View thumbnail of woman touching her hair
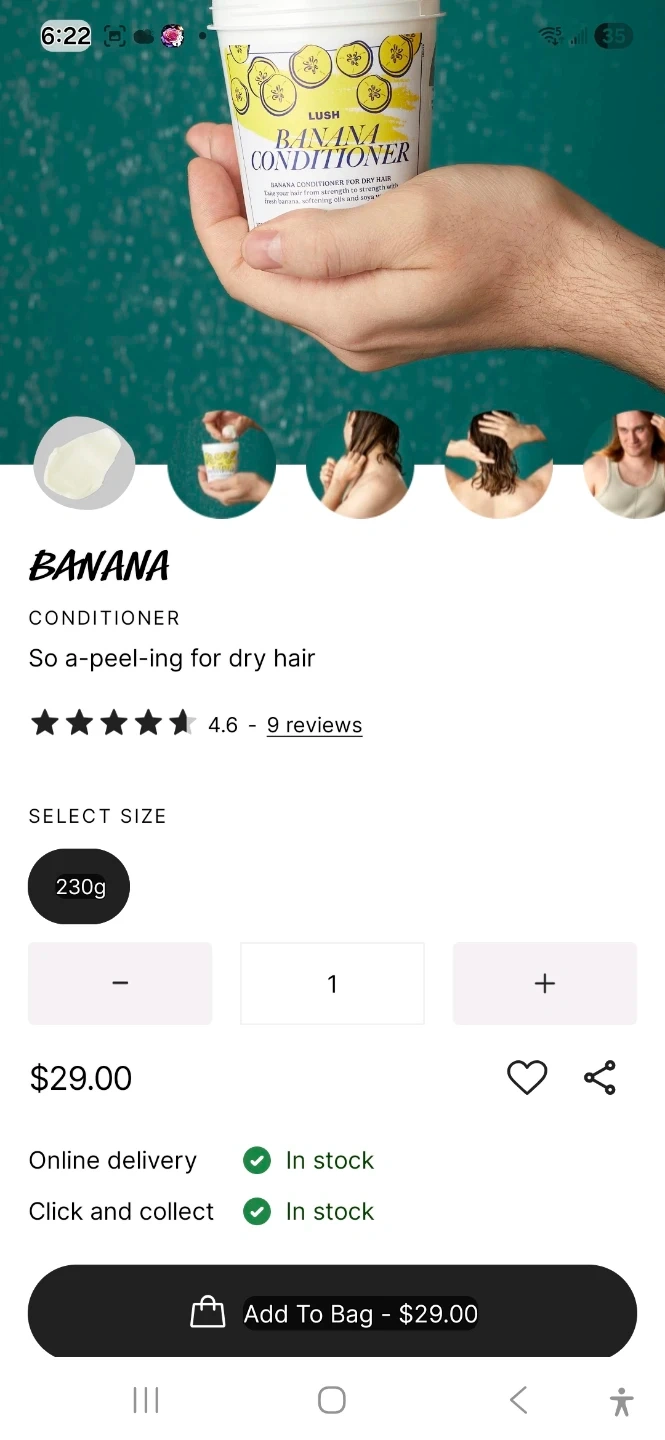The width and height of the screenshot is (665, 1440). [x=359, y=465]
